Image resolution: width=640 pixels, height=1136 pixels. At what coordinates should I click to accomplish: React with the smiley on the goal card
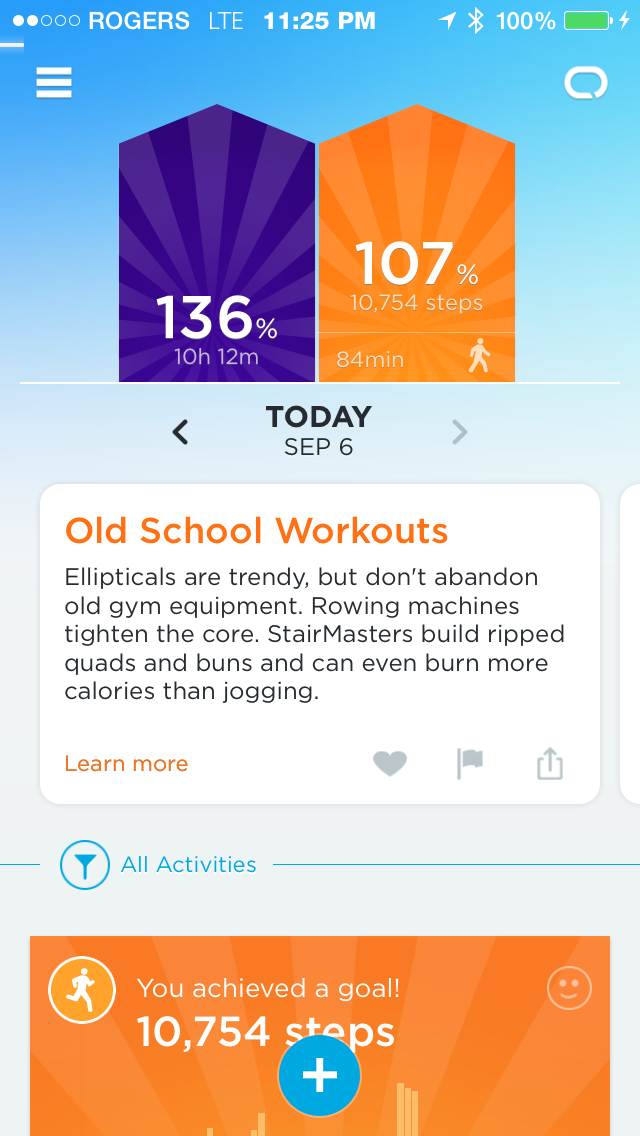[x=569, y=989]
